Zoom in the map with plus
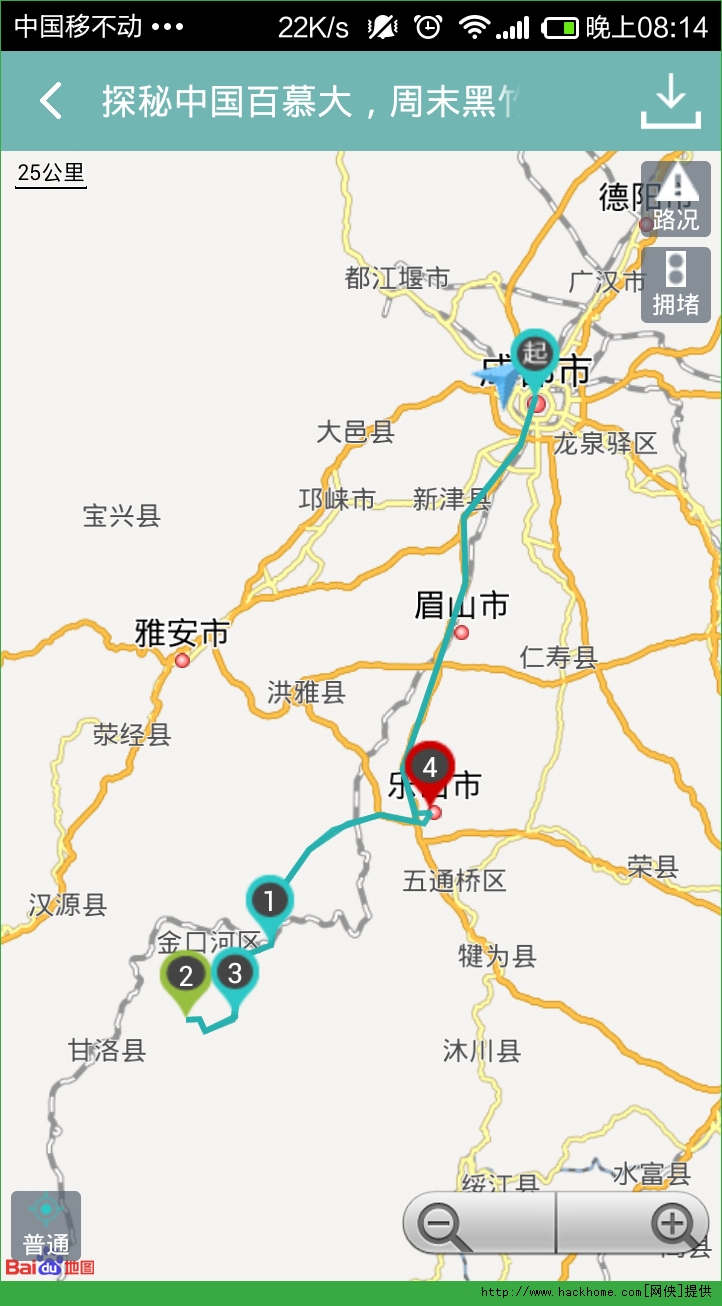This screenshot has width=722, height=1306. tap(672, 1223)
